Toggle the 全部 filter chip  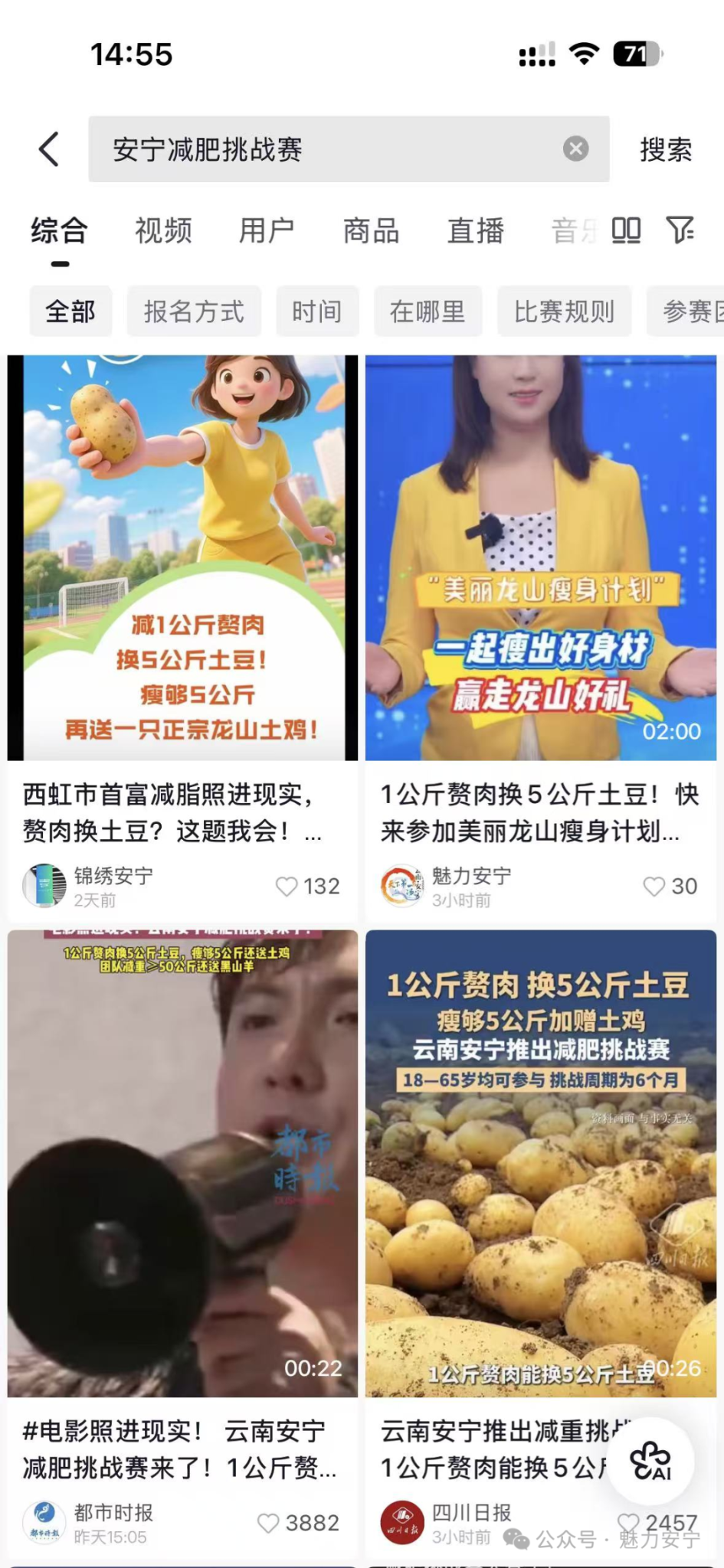[x=70, y=312]
